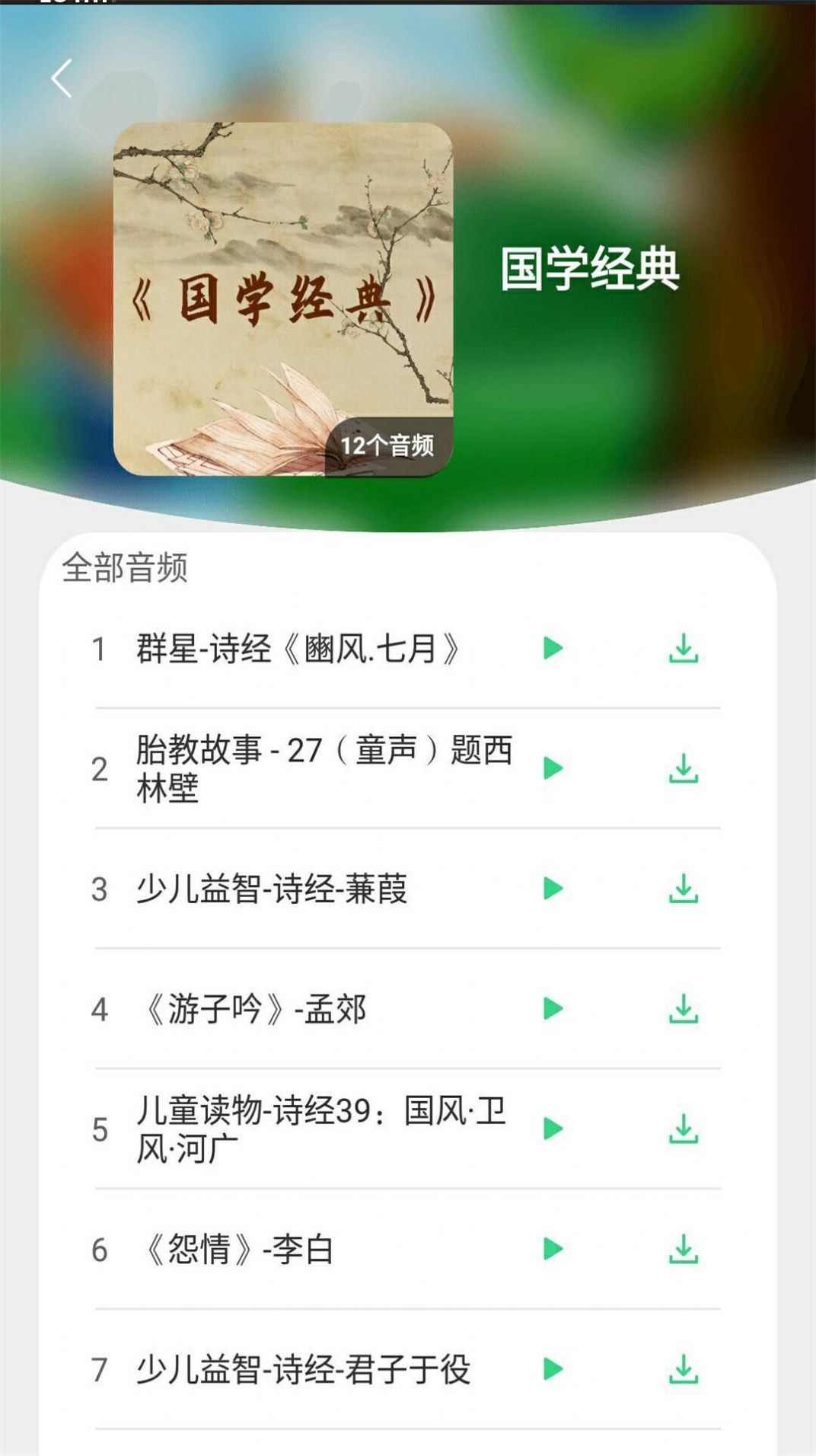Image resolution: width=816 pixels, height=1456 pixels.
Task: Play 群星-诗经《豳风.七月》
Action: coord(553,649)
